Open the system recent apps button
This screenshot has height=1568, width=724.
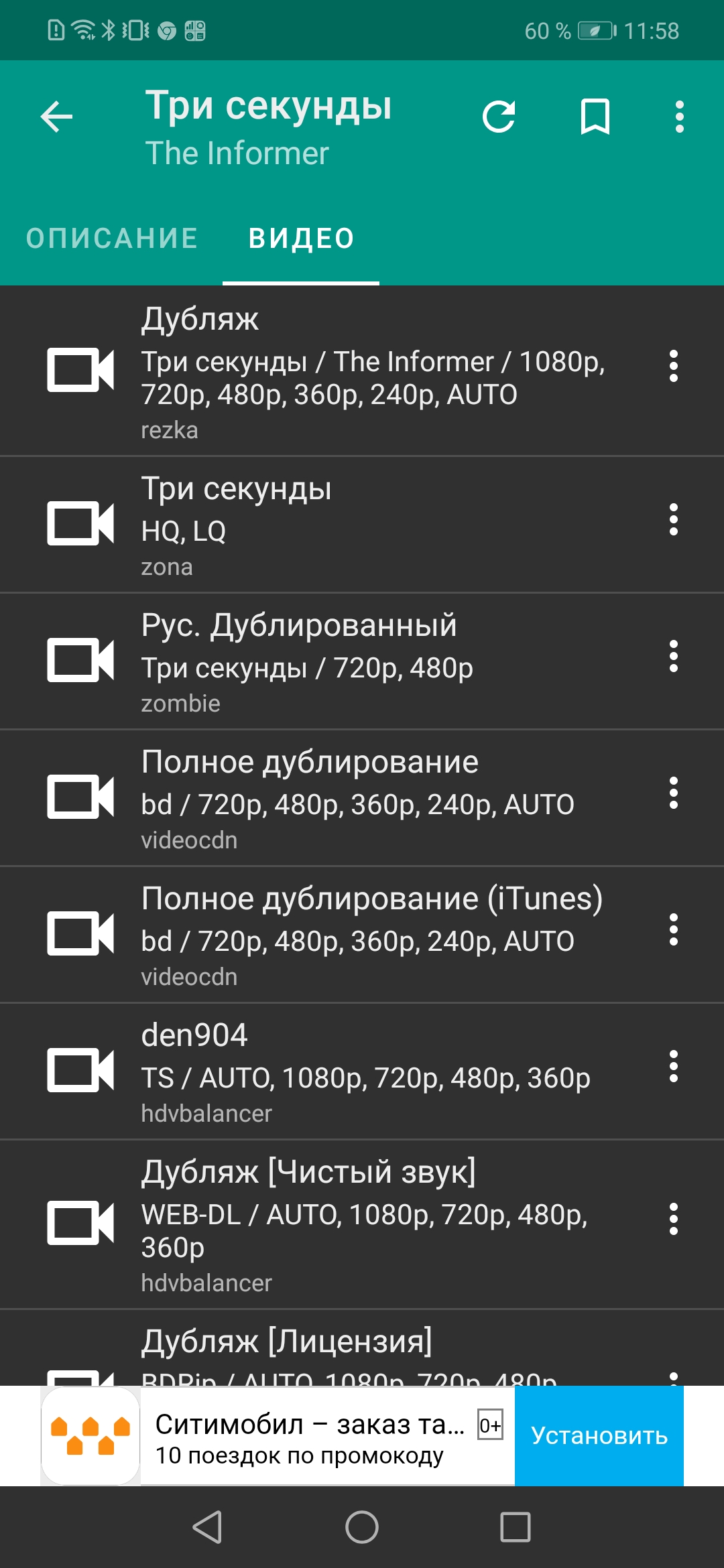click(516, 1528)
